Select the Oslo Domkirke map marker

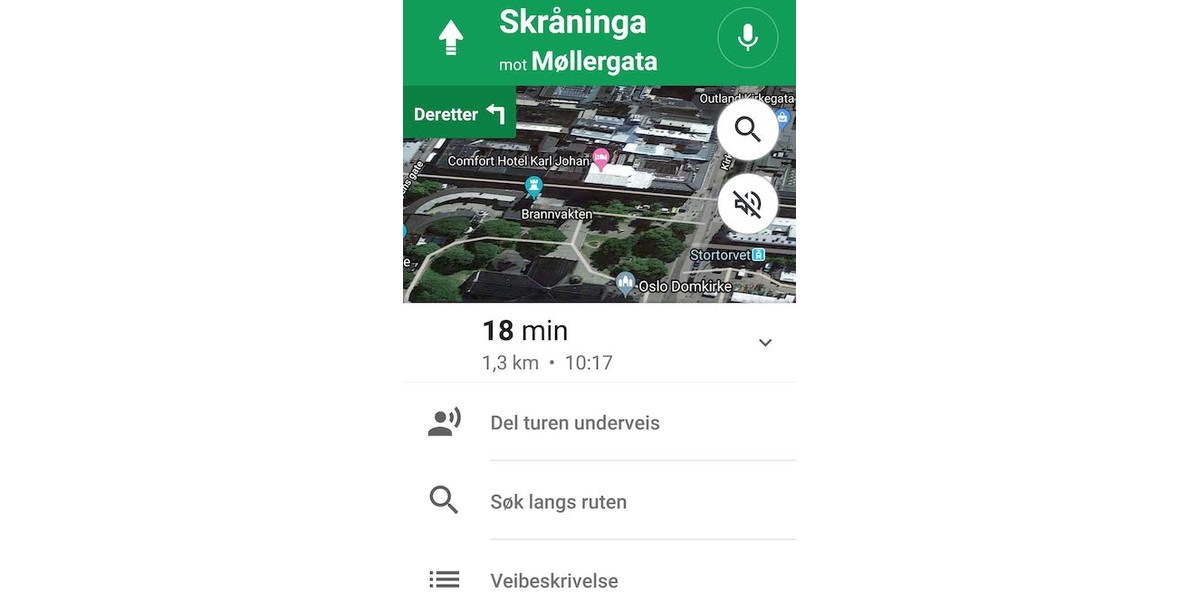tap(626, 284)
